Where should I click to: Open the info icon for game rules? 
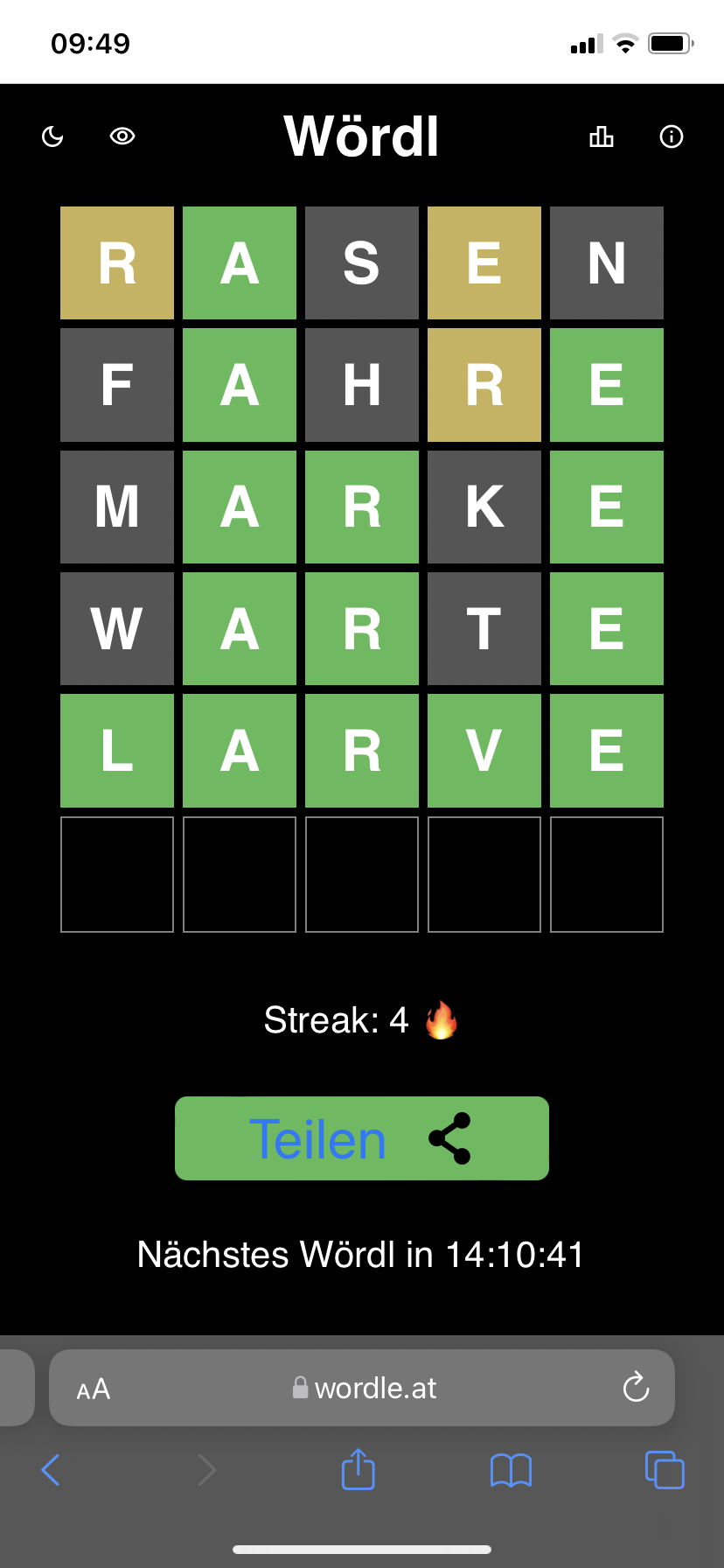(672, 136)
